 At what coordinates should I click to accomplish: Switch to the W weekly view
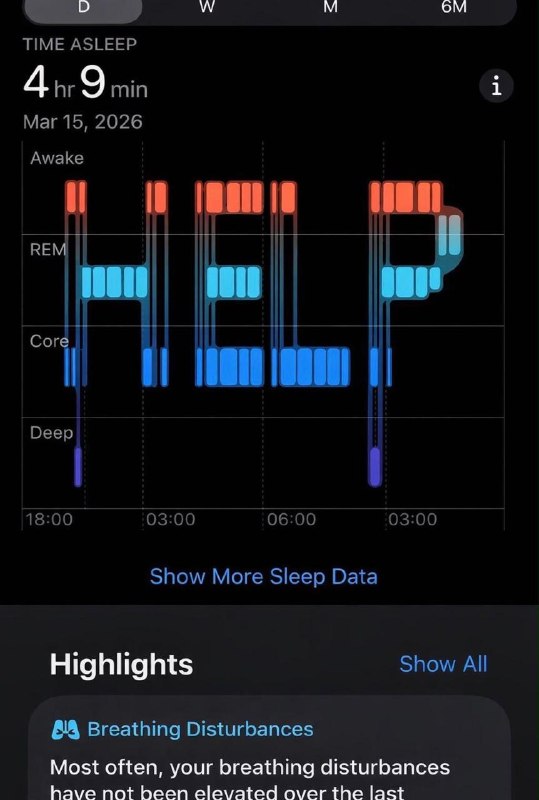tap(207, 9)
